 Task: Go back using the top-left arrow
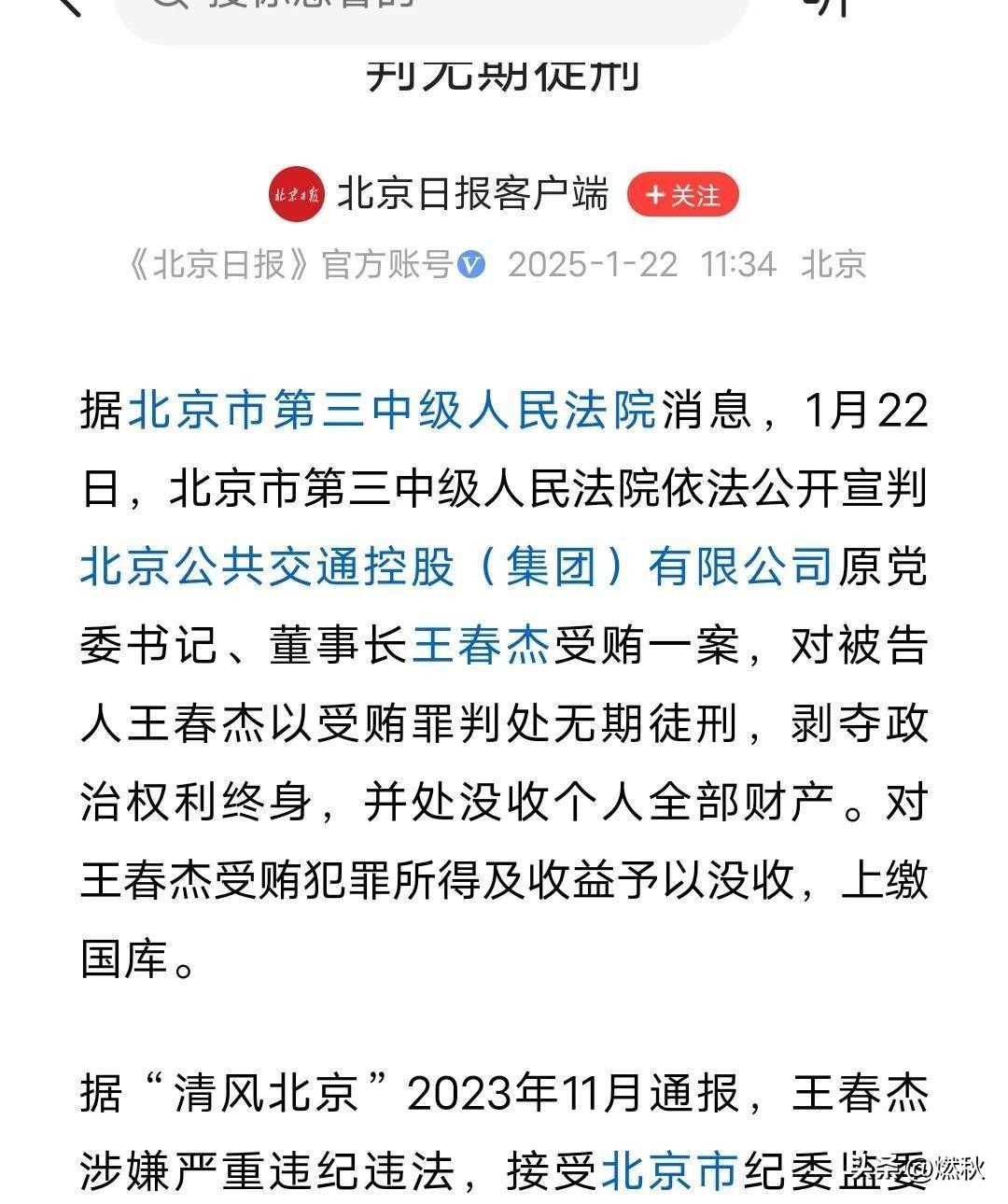click(67, 6)
